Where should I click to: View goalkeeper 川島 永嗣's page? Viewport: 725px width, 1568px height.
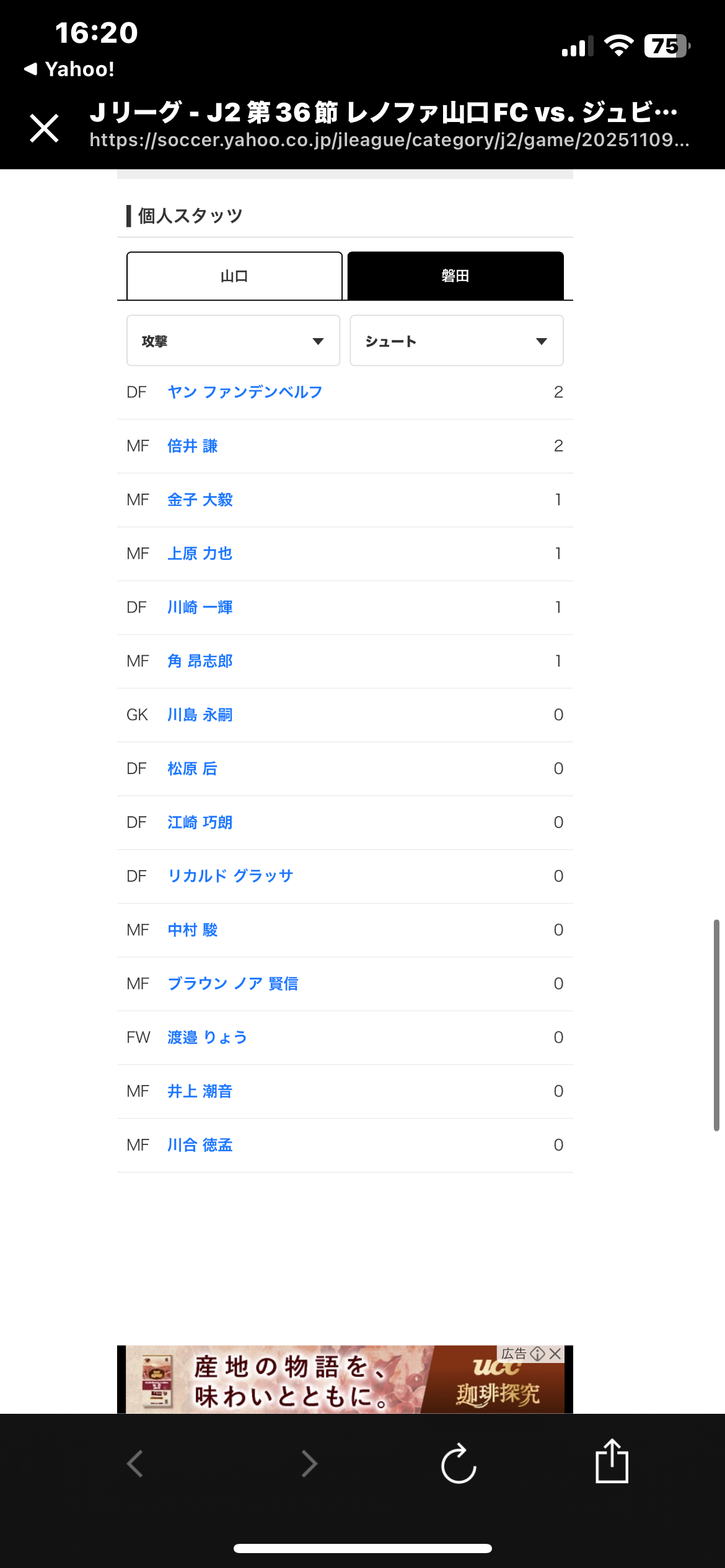pyautogui.click(x=200, y=715)
